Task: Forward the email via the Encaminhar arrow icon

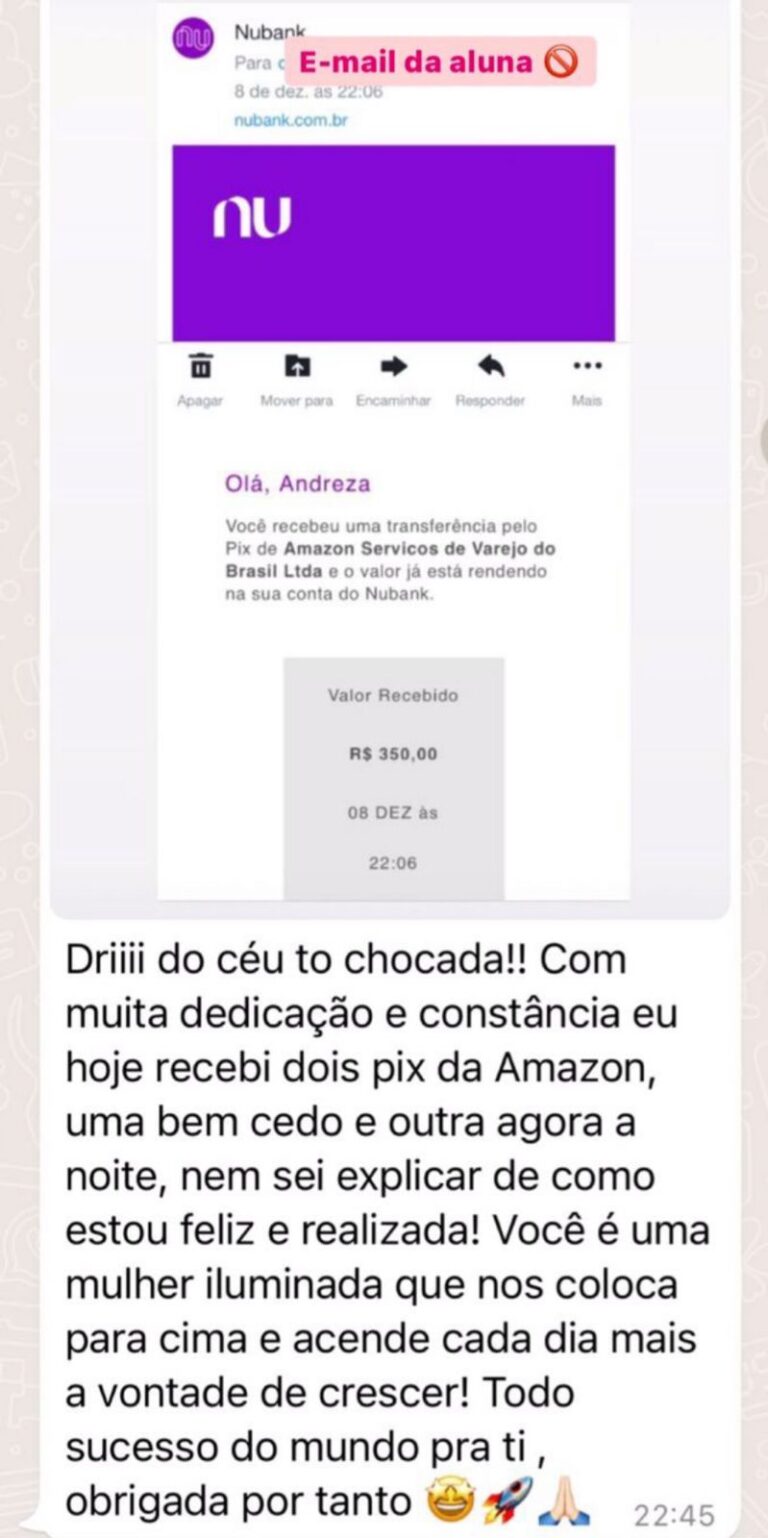Action: (394, 370)
